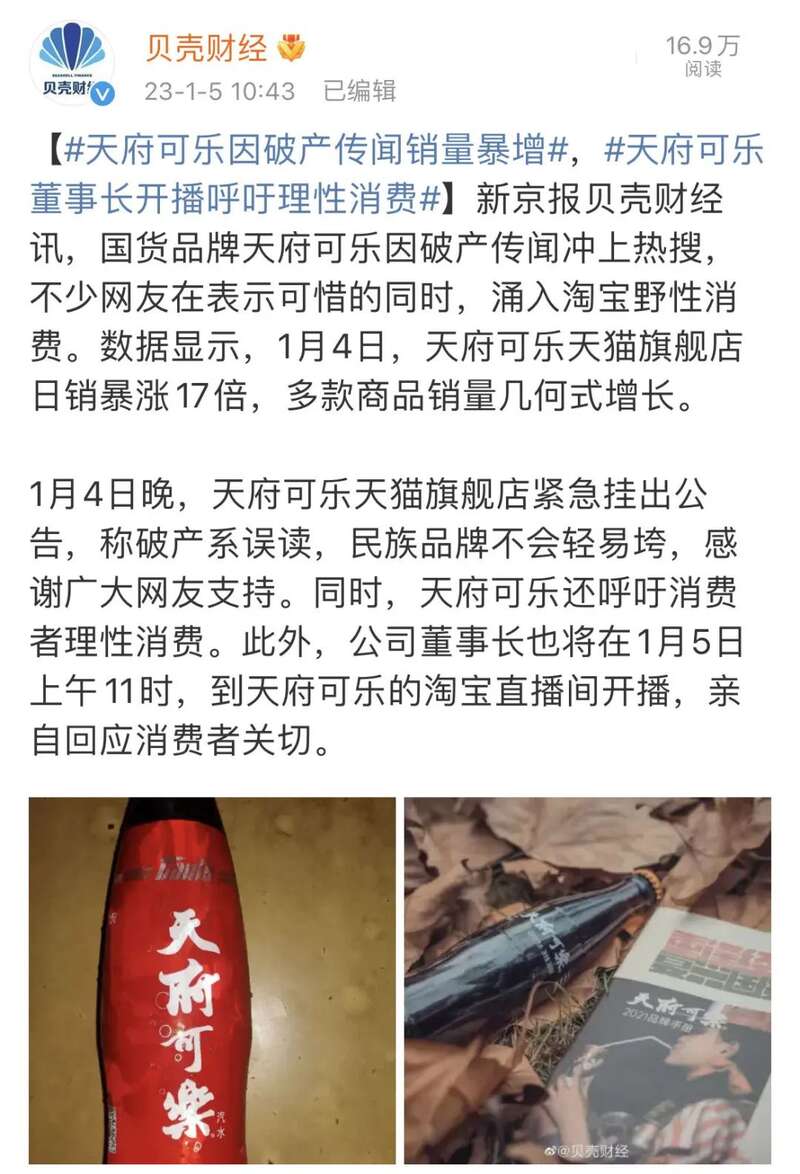View the red 天府可乐 bottle photo
This screenshot has width=800, height=1174.
point(212,980)
